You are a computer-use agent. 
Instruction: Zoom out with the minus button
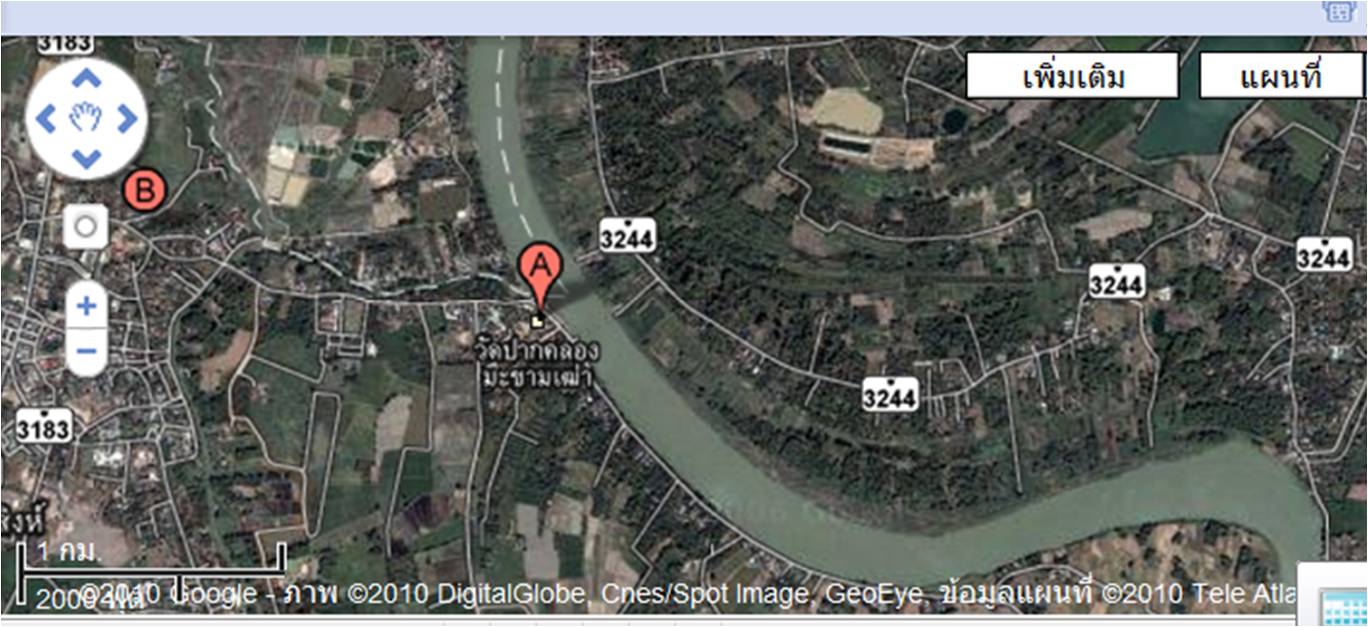pos(86,351)
